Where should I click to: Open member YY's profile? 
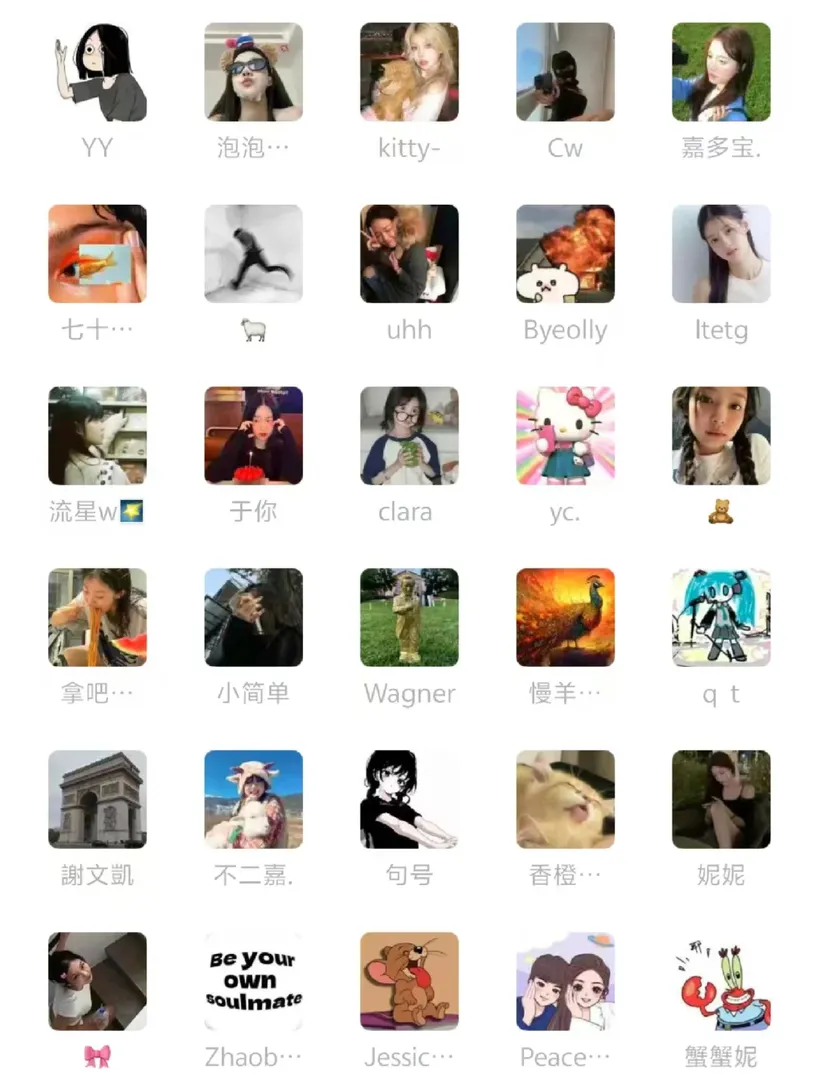(97, 72)
